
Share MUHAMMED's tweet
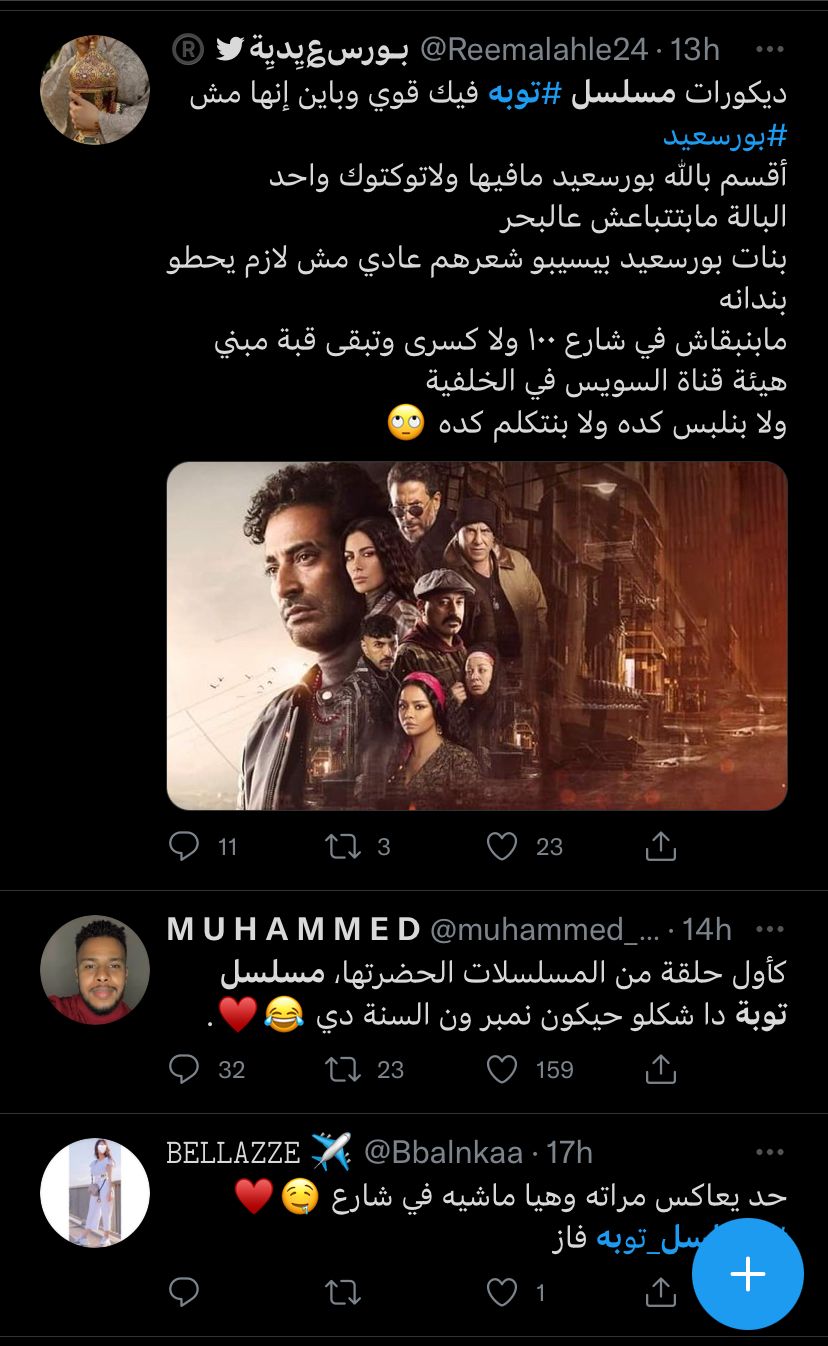660,1069
